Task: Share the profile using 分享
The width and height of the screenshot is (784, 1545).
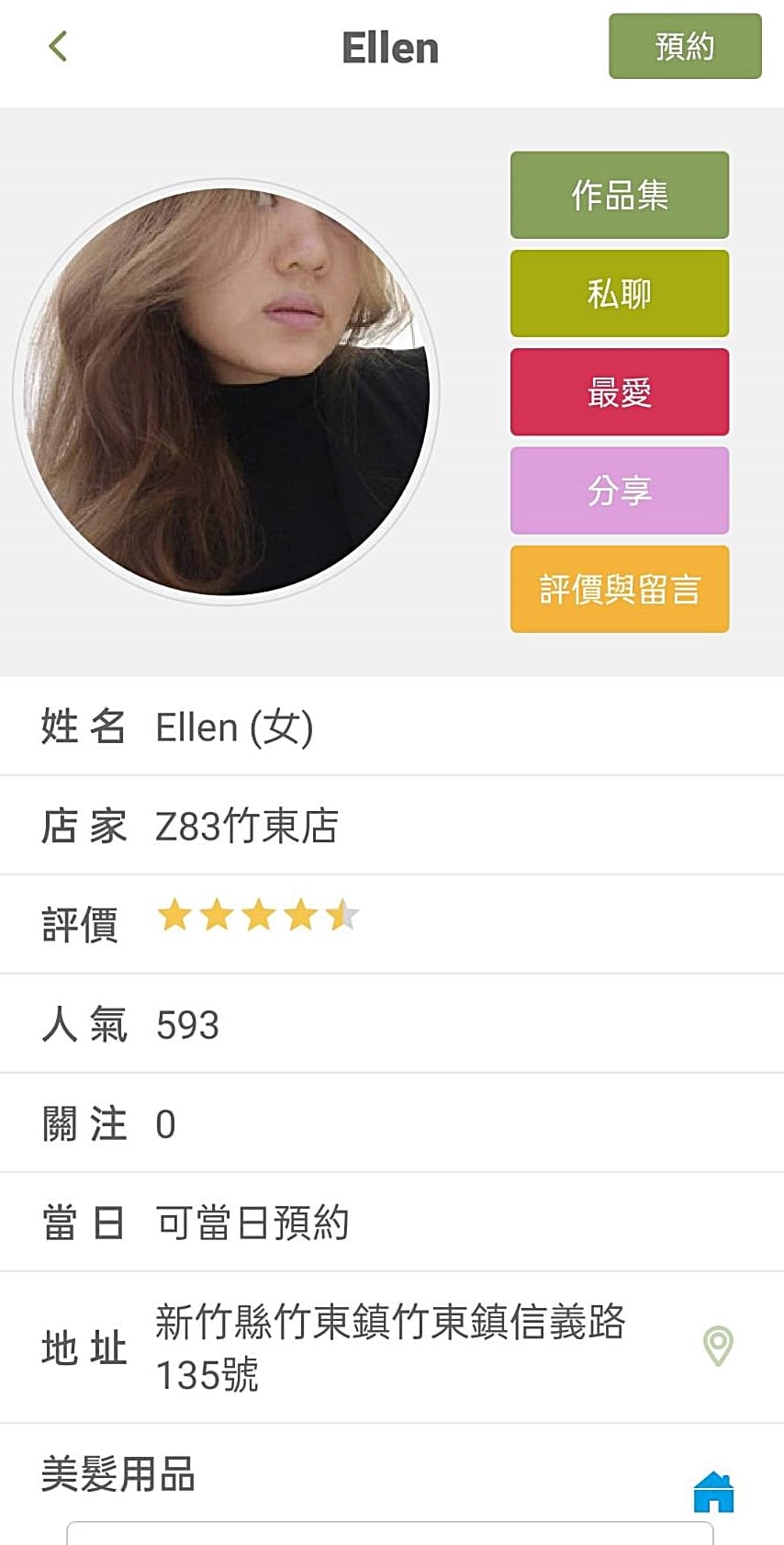Action: click(x=619, y=490)
